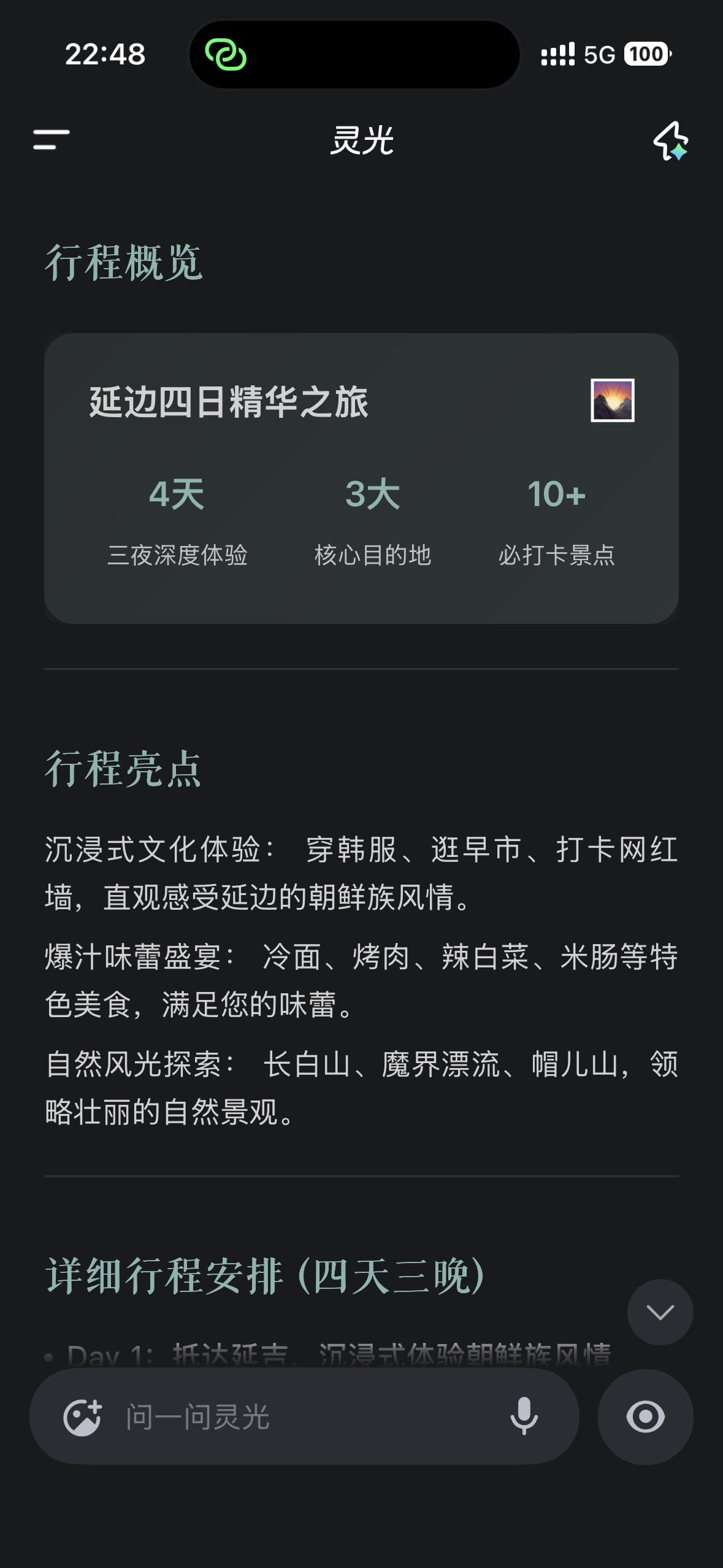Open the eye-shaped visual mode button
The image size is (723, 1568).
pos(645,1417)
